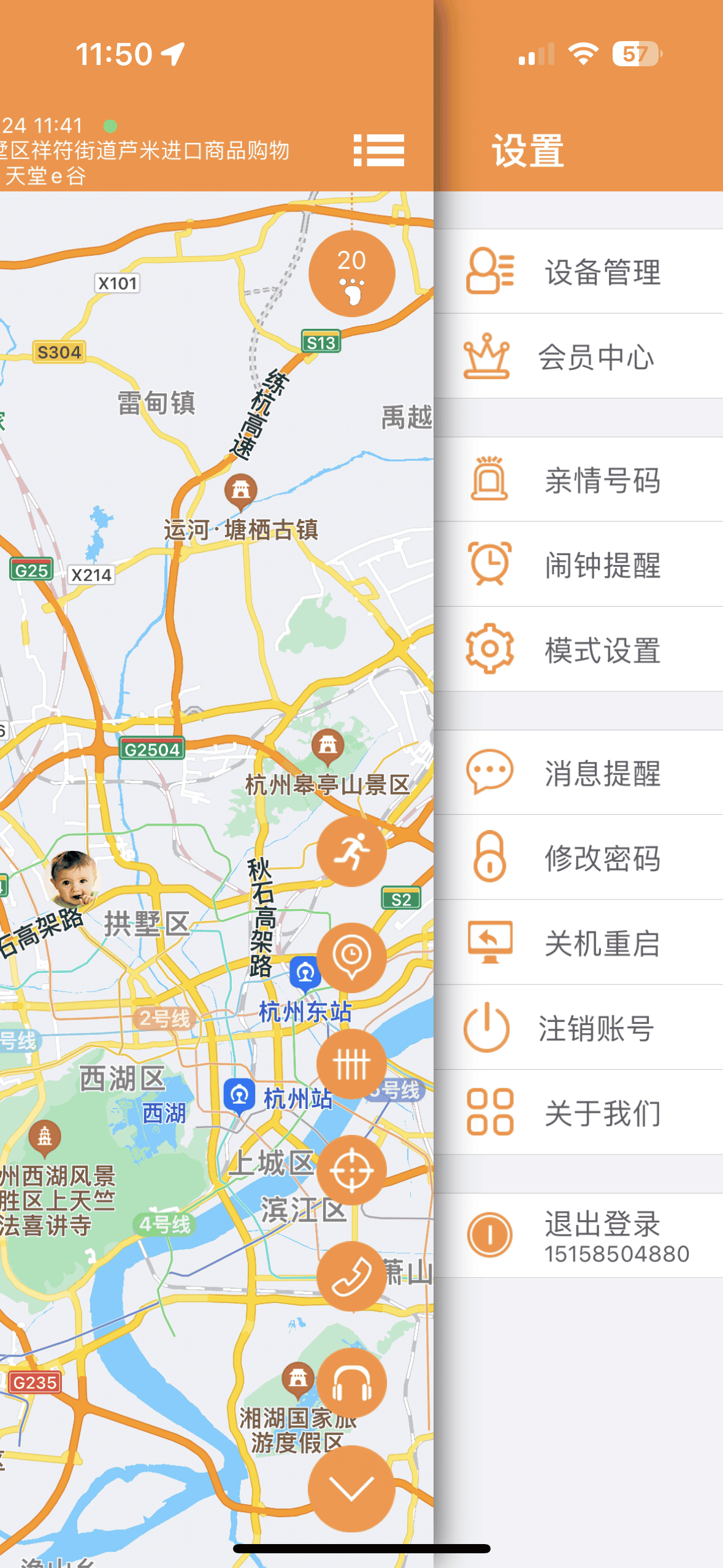
Task: Open 关于我们 about us
Action: 580,1113
